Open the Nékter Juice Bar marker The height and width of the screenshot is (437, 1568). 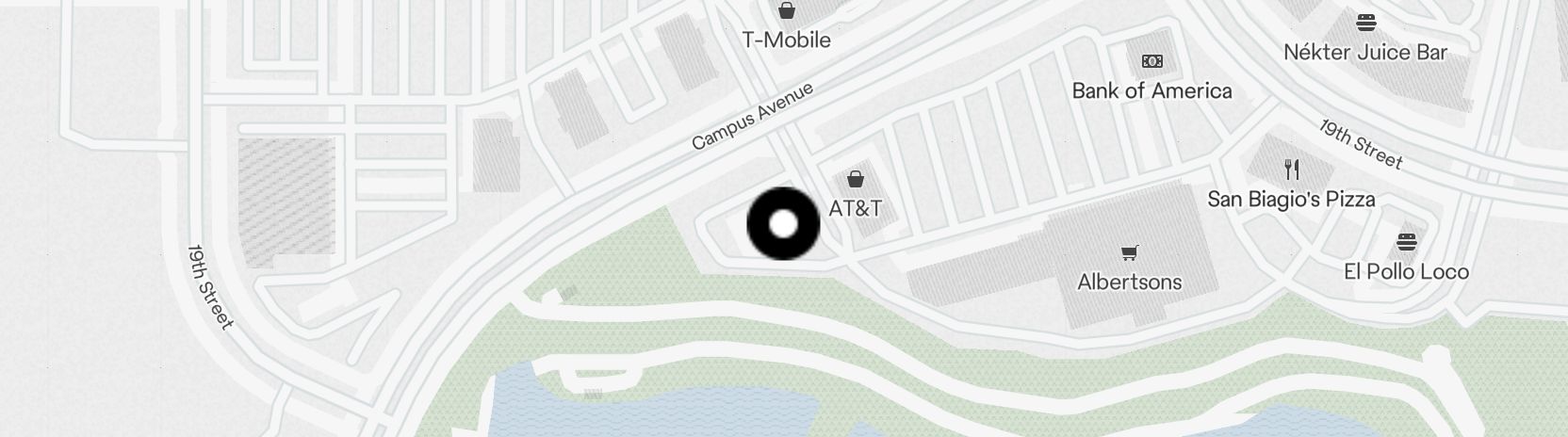pos(1365,23)
